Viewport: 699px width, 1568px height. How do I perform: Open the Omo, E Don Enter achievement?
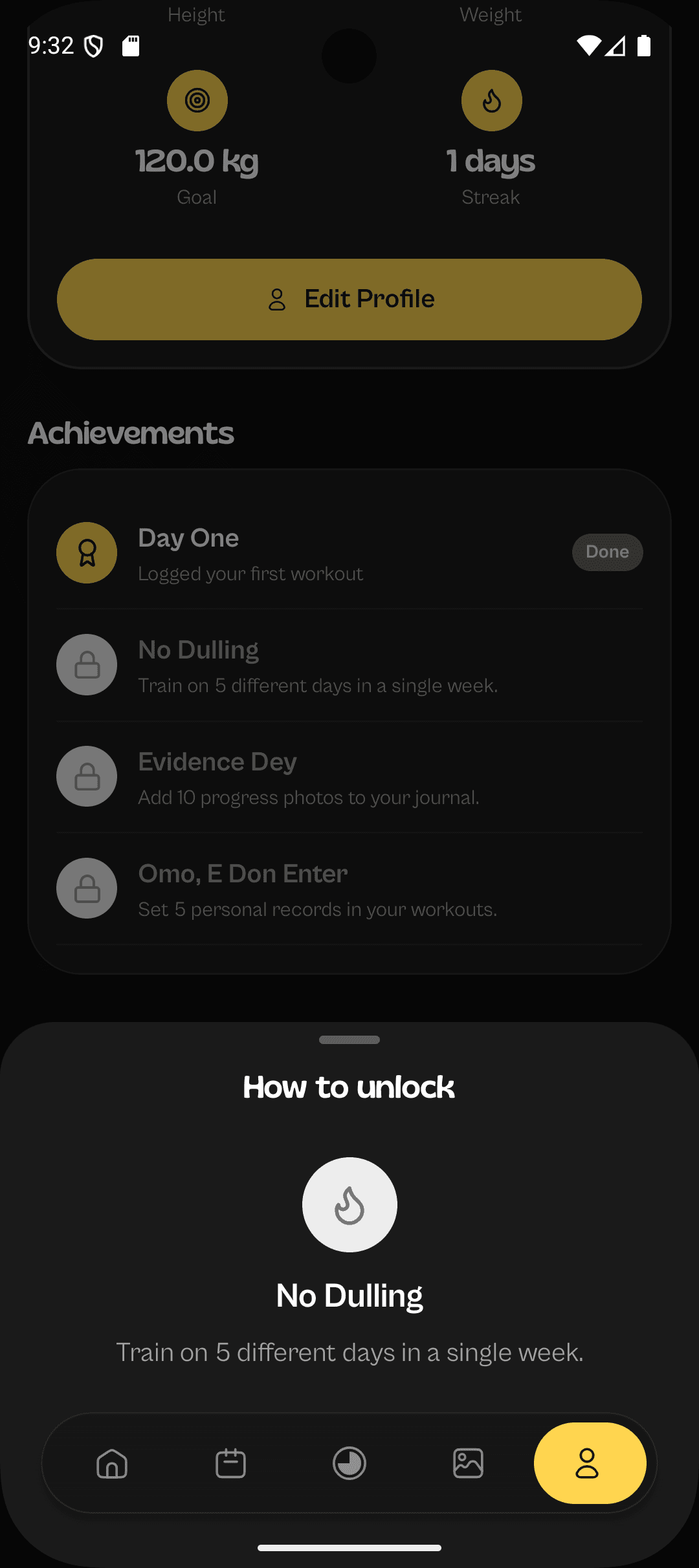[349, 889]
